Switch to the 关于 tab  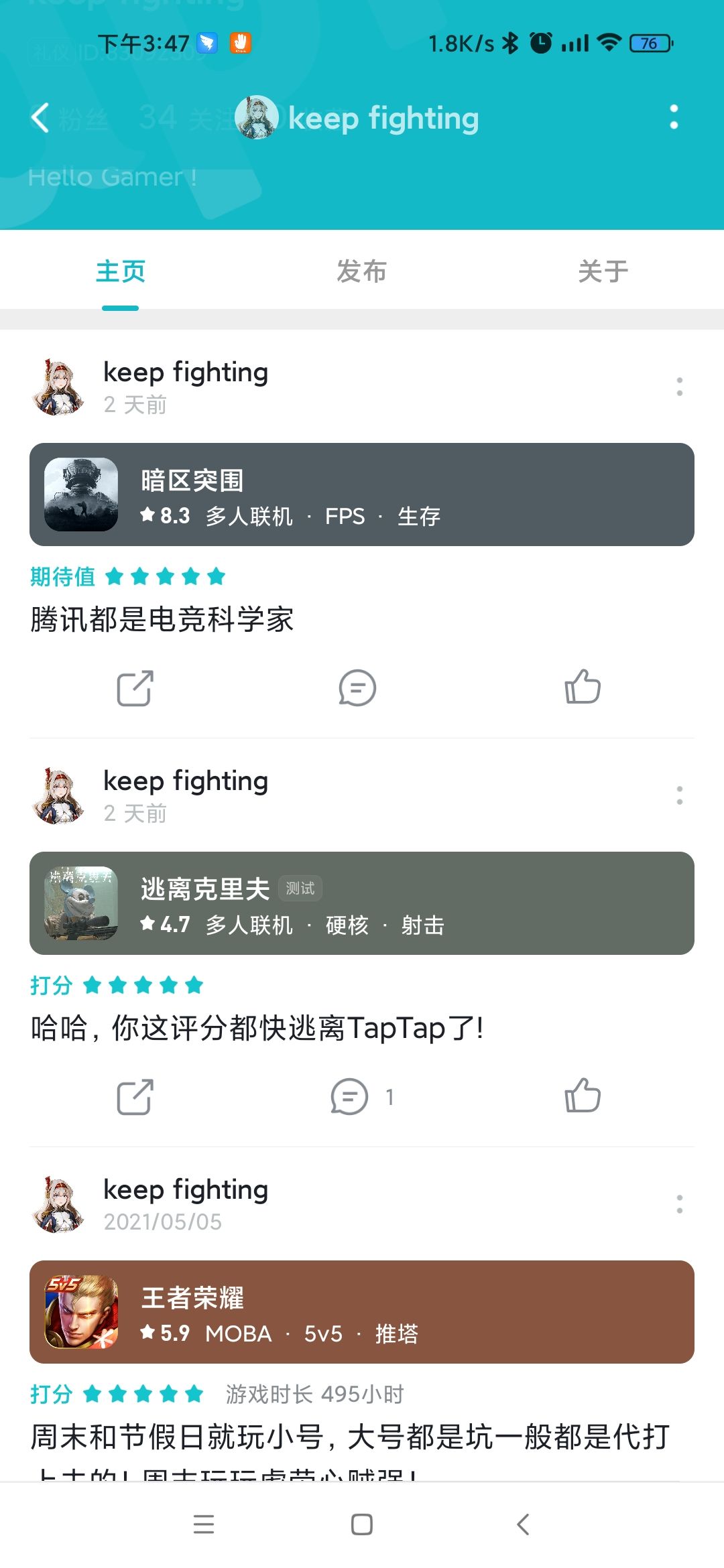(x=603, y=270)
